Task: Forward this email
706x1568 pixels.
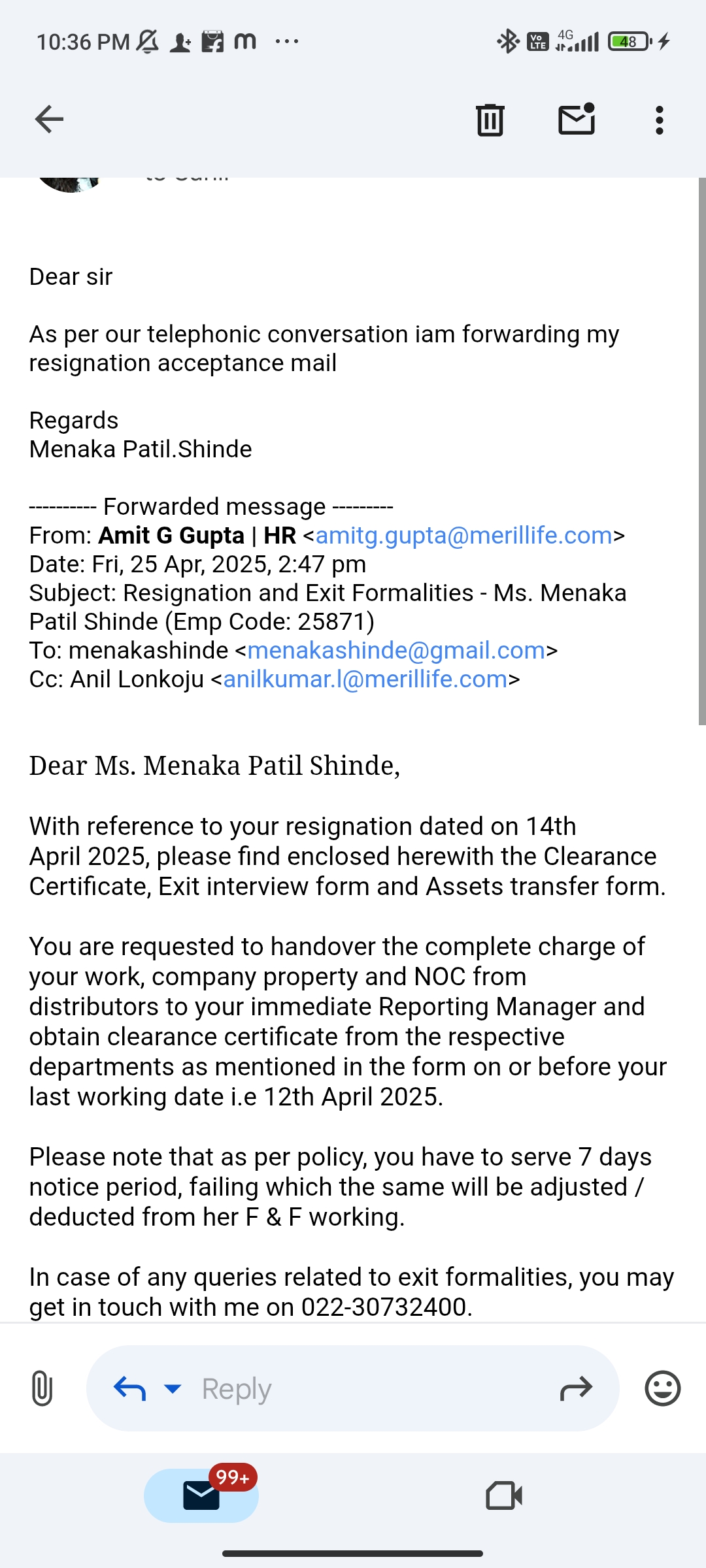Action: 576,1388
